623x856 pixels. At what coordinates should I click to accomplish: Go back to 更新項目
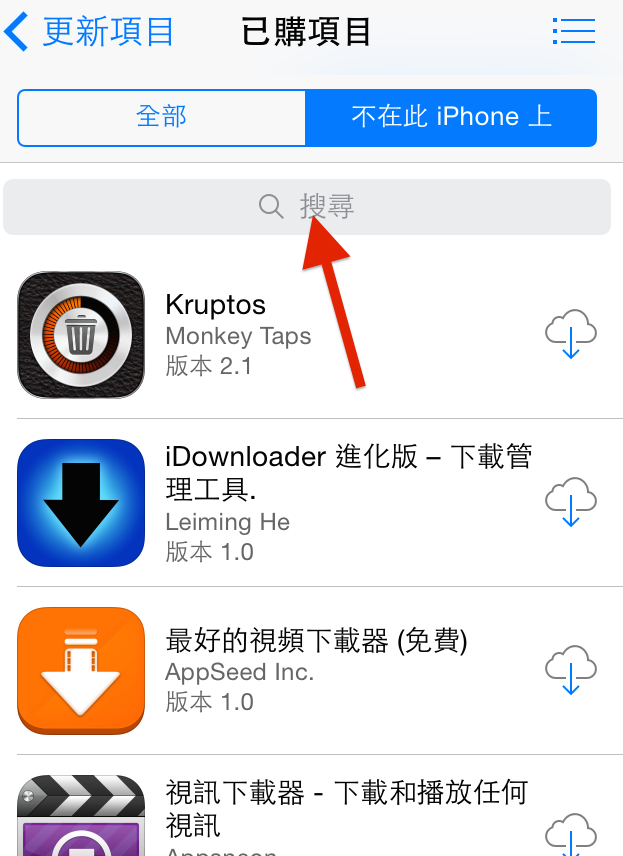point(90,32)
